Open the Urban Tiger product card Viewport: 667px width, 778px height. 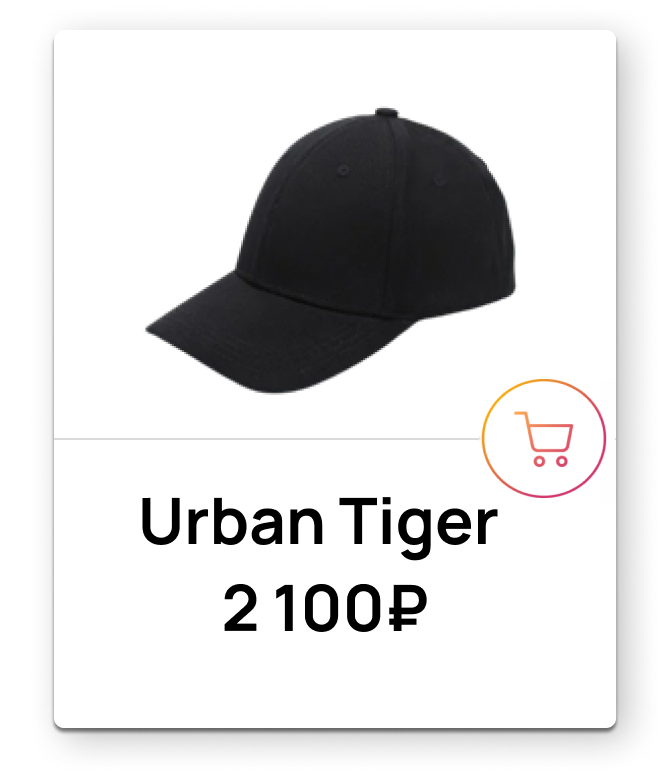[x=318, y=522]
